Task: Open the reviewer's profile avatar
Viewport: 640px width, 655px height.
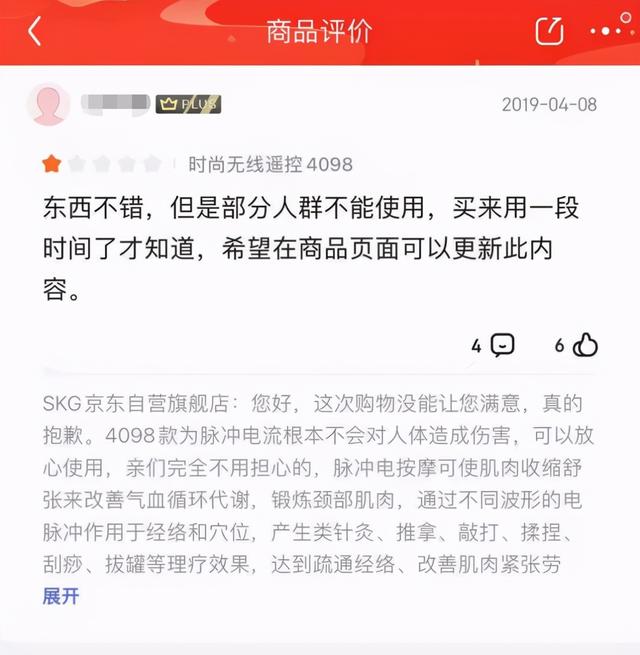Action: coord(49,104)
